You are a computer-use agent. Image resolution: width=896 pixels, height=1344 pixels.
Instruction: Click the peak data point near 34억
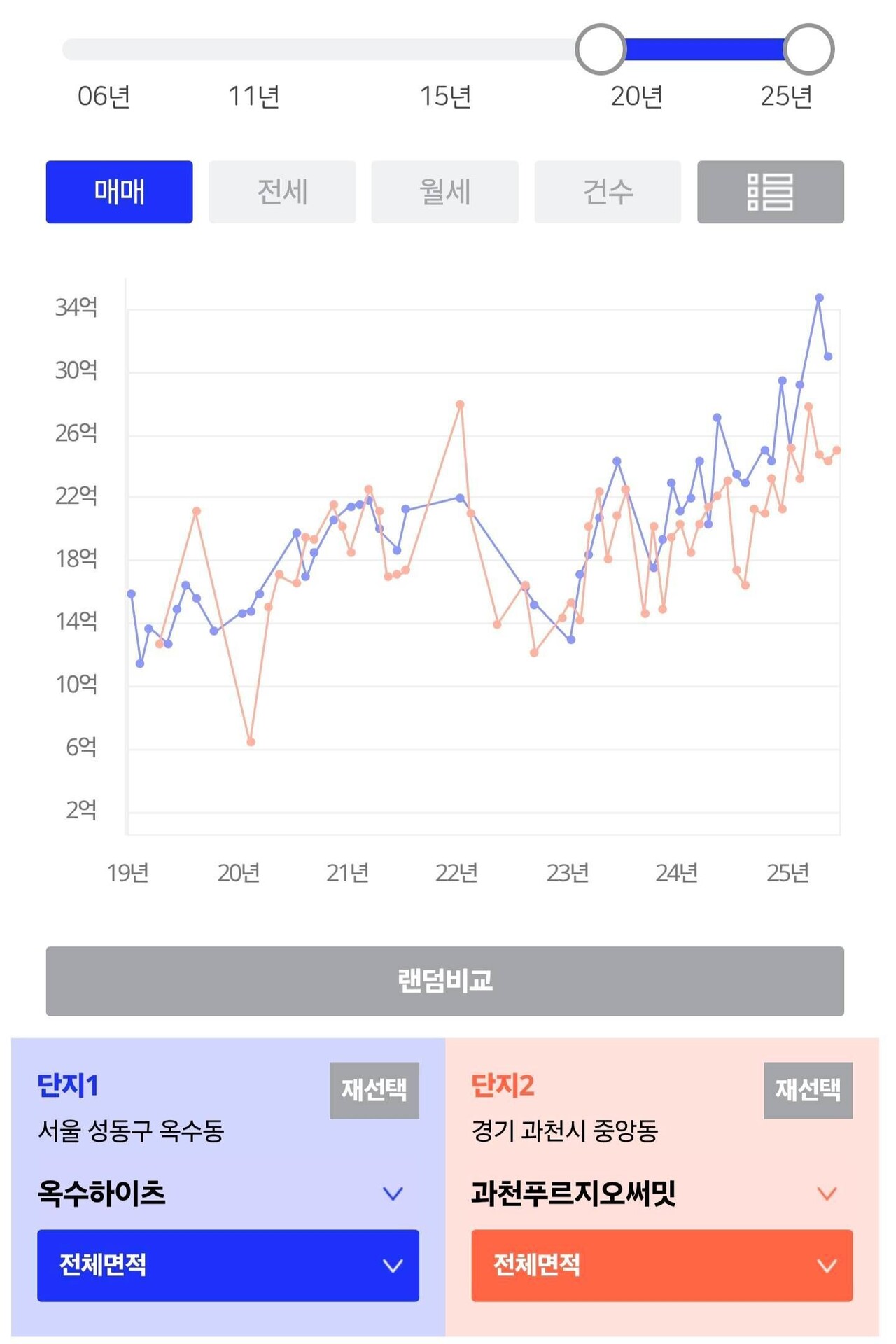click(x=818, y=298)
